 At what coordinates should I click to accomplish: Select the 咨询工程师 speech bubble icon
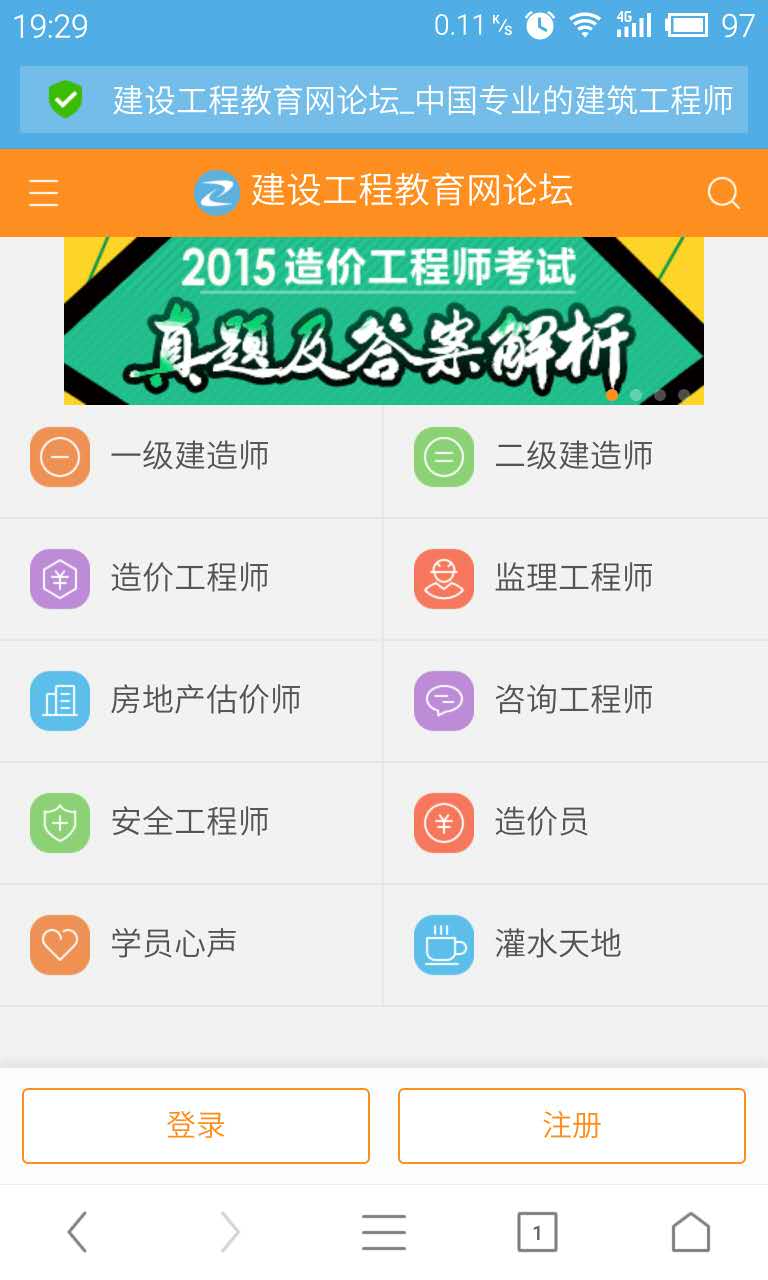pyautogui.click(x=443, y=701)
